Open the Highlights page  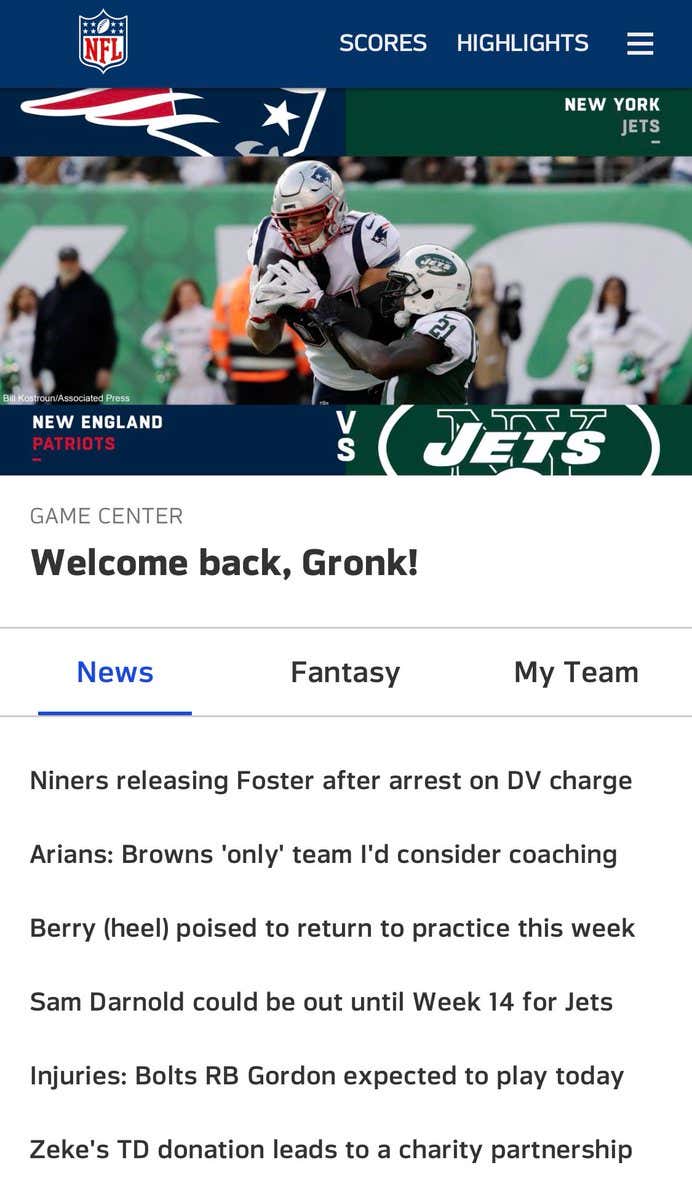523,43
